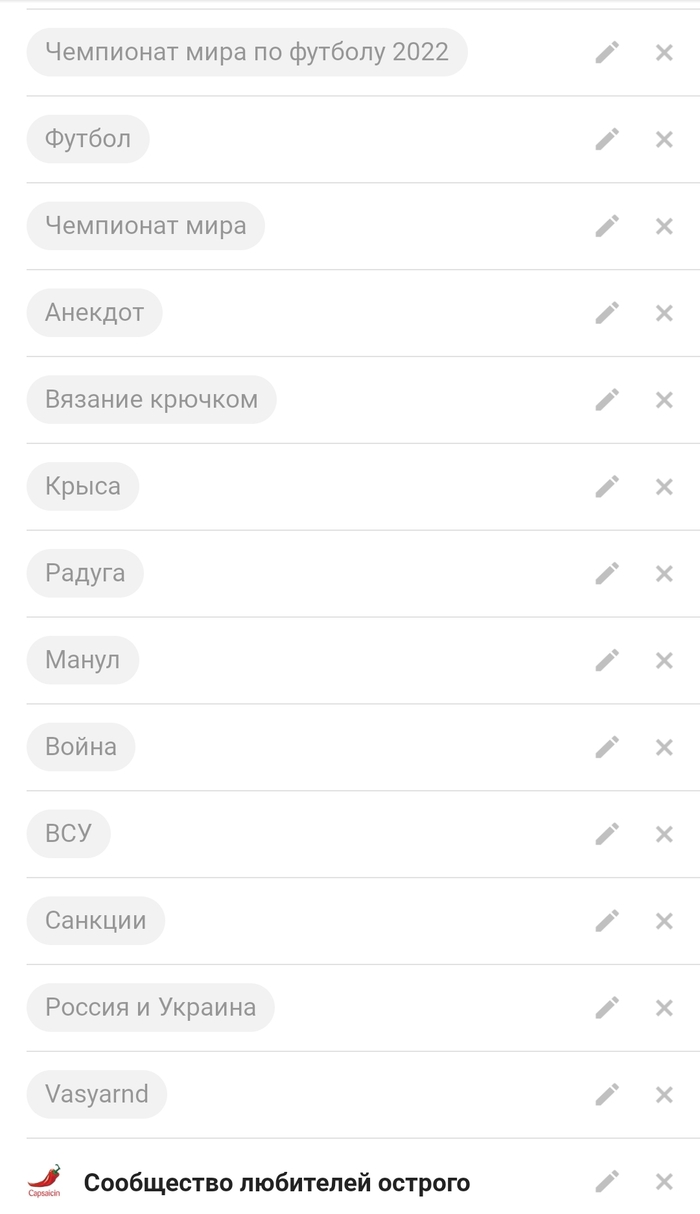
Task: Edit the Vasyarnd tag
Action: pyautogui.click(x=607, y=1094)
